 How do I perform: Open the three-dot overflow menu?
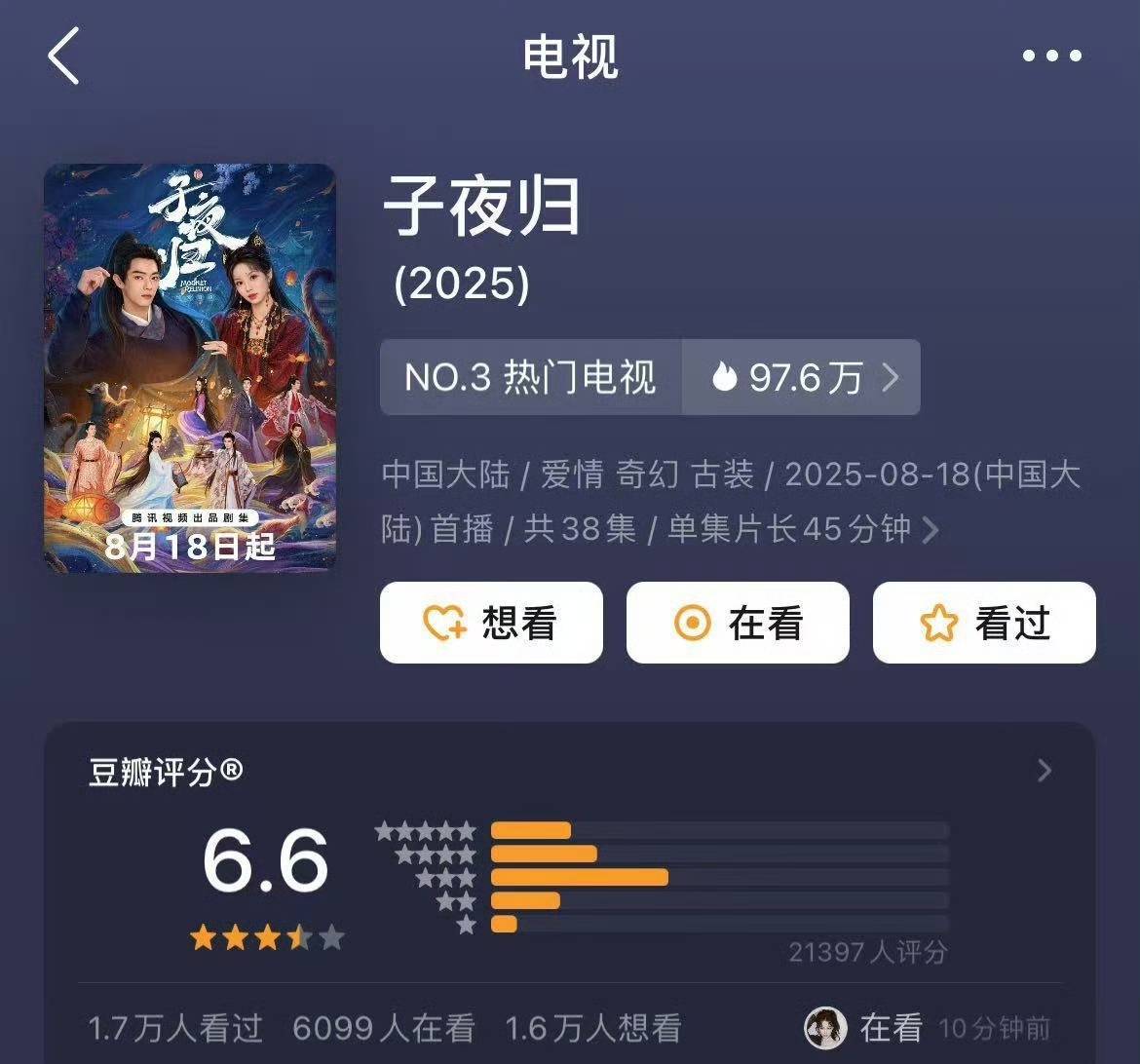(1051, 57)
